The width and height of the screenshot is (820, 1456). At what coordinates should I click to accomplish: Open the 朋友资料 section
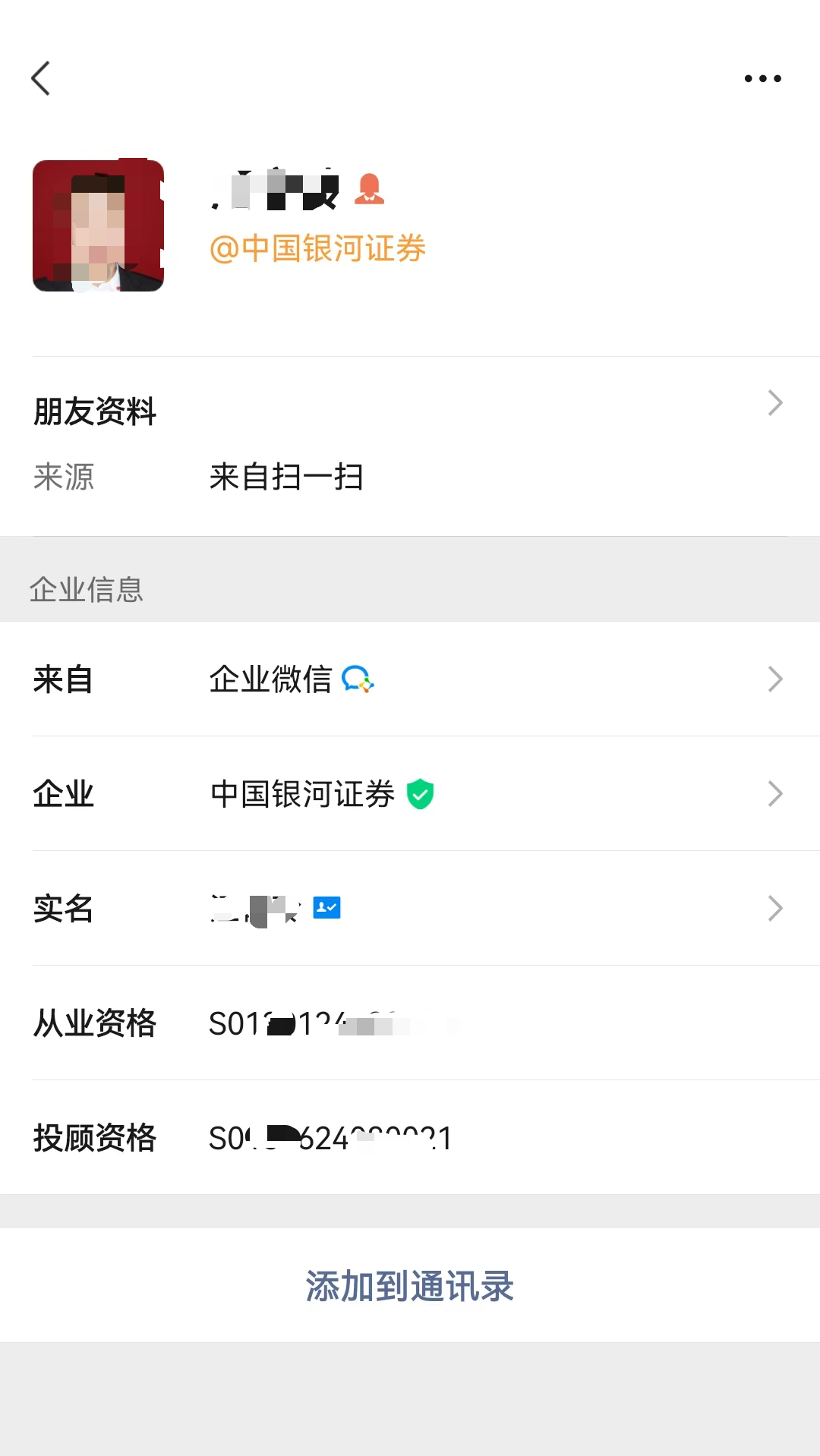point(410,410)
